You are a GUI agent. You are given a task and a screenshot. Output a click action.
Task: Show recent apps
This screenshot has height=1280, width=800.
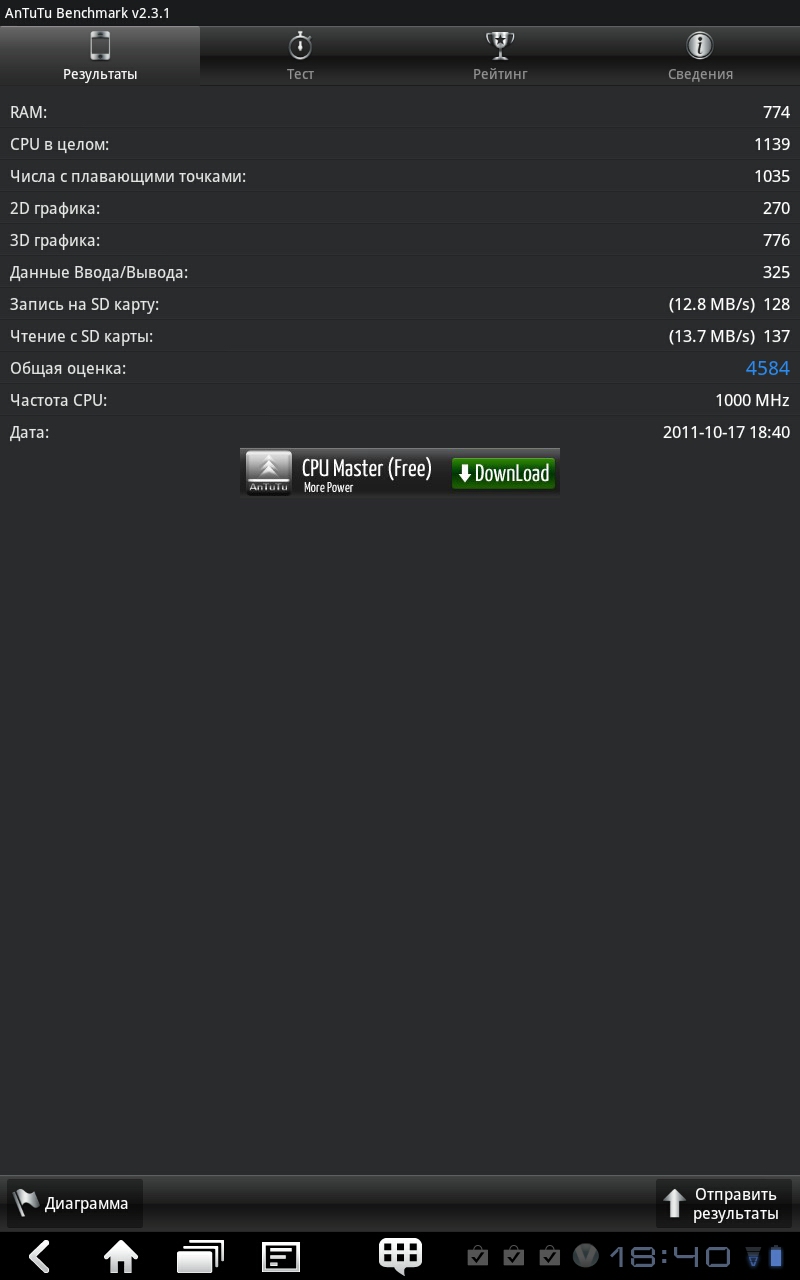(200, 1256)
